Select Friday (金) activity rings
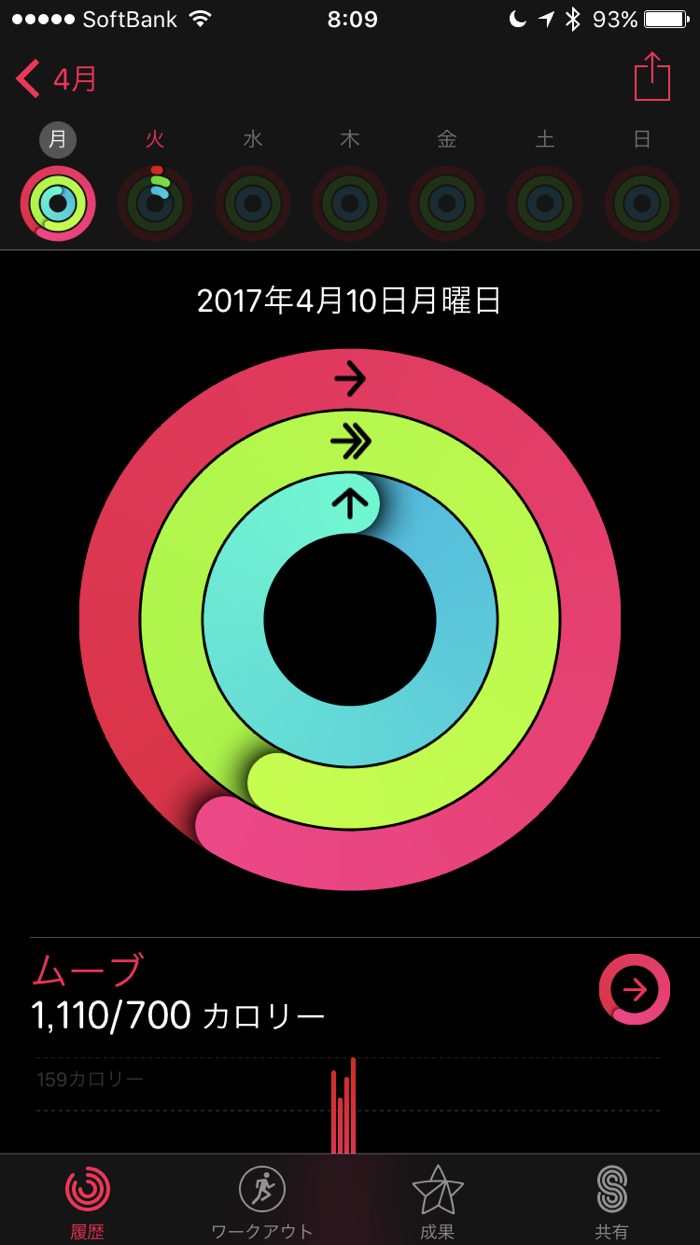The width and height of the screenshot is (700, 1245). [x=447, y=203]
